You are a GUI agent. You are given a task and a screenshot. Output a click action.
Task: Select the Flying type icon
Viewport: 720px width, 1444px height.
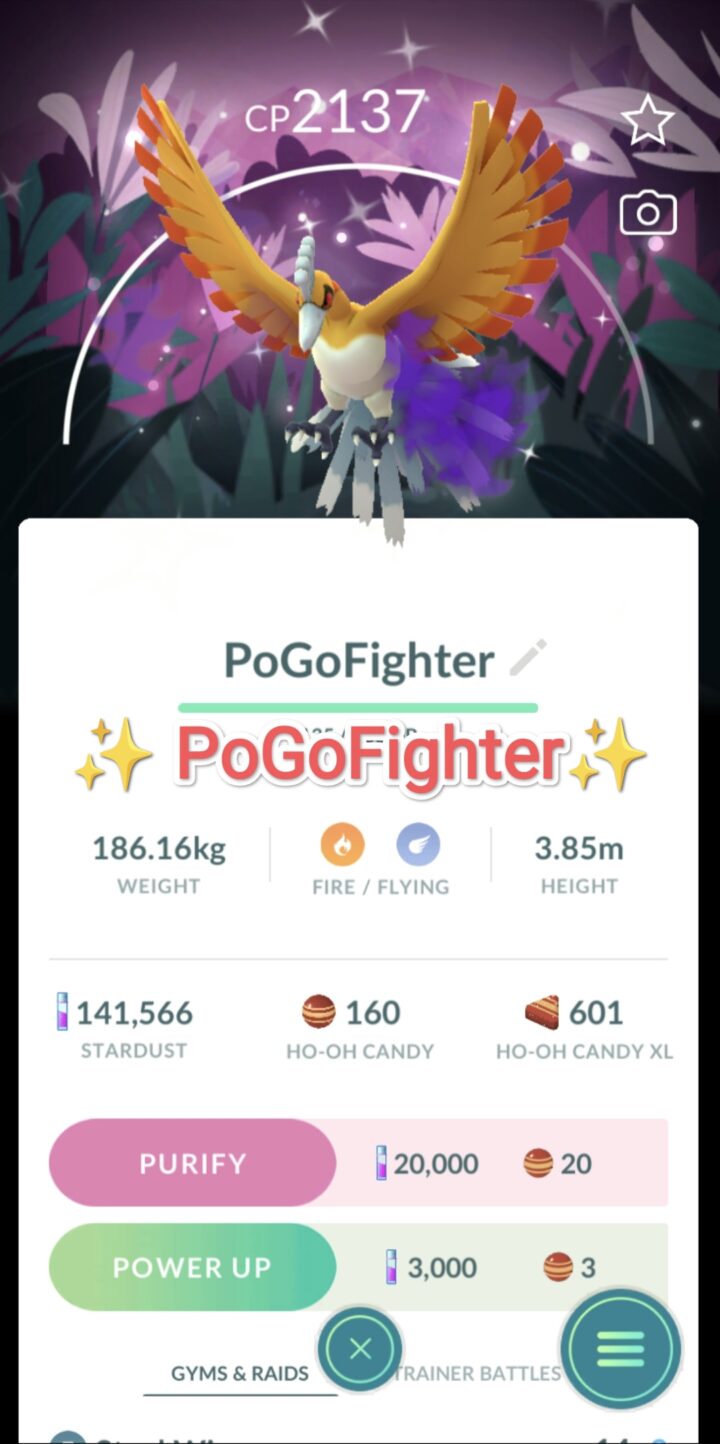coord(417,845)
